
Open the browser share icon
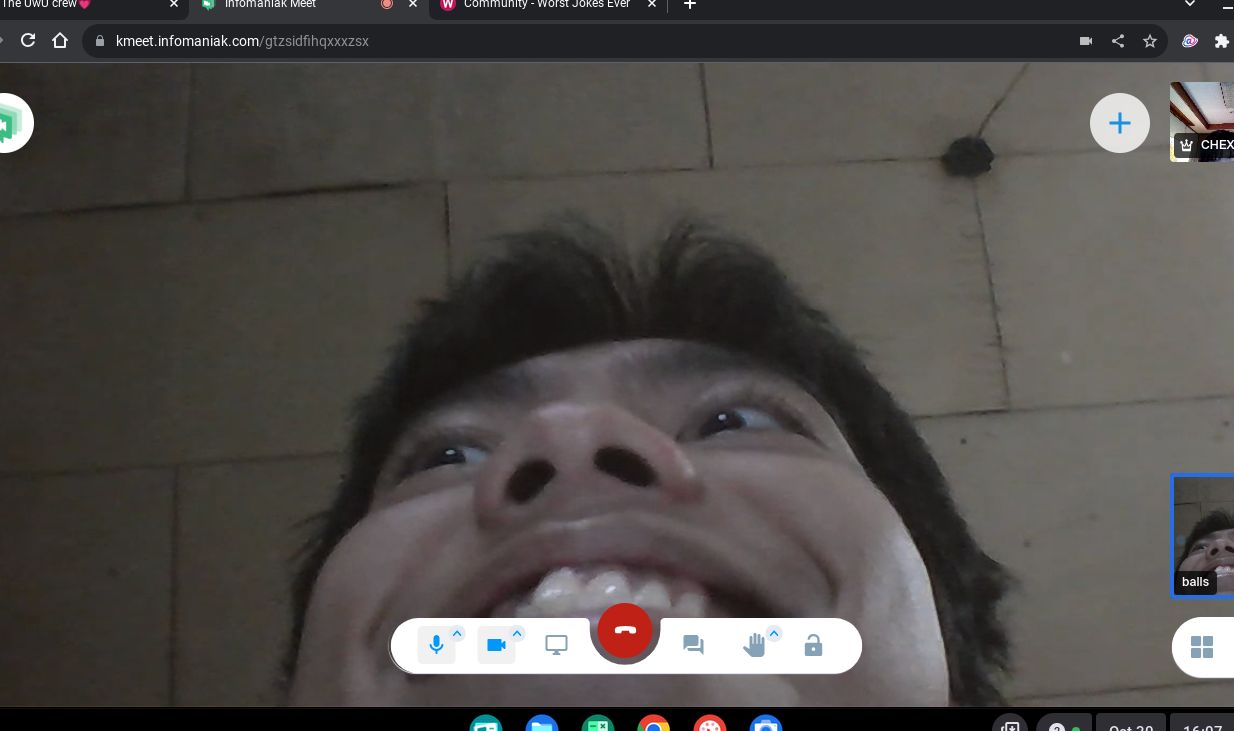coord(1118,41)
